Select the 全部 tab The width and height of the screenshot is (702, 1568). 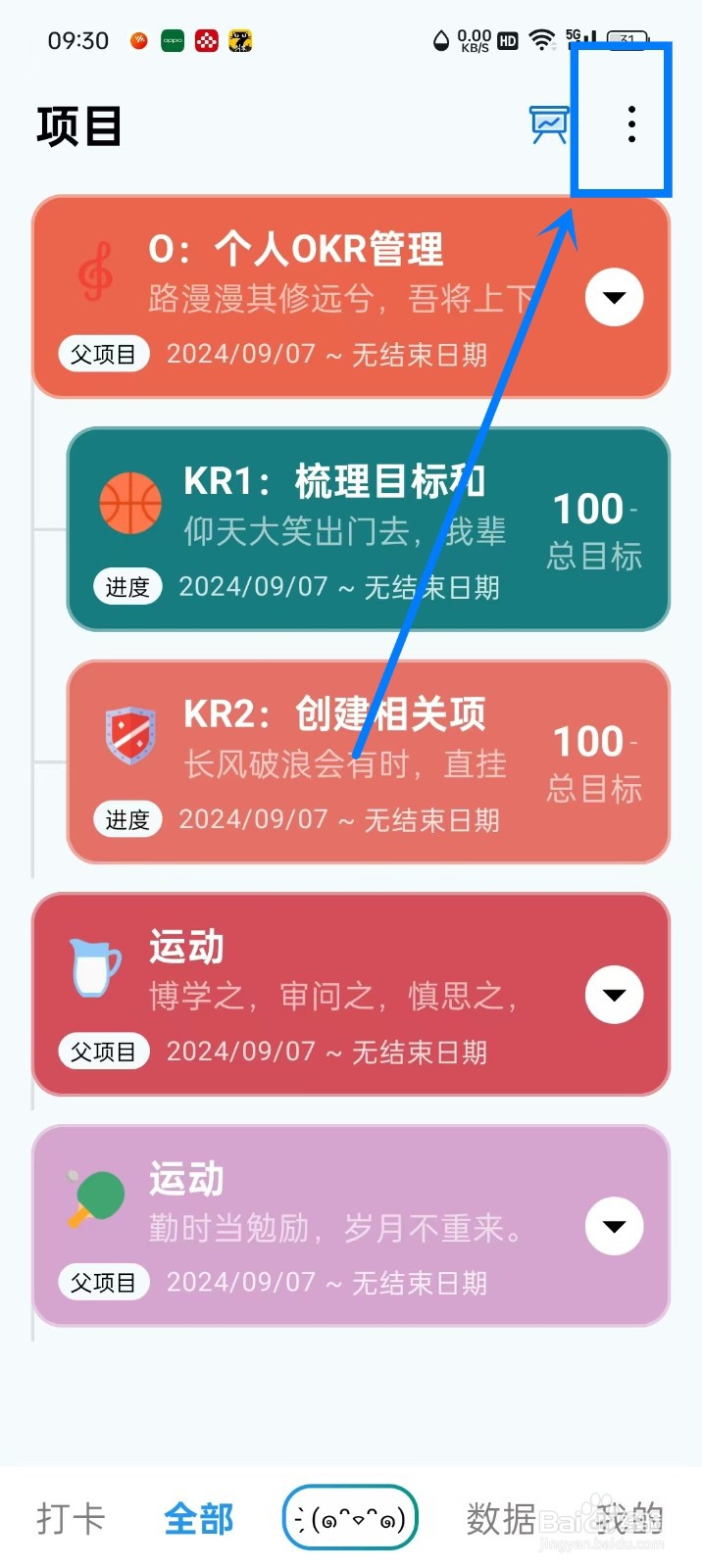198,1519
